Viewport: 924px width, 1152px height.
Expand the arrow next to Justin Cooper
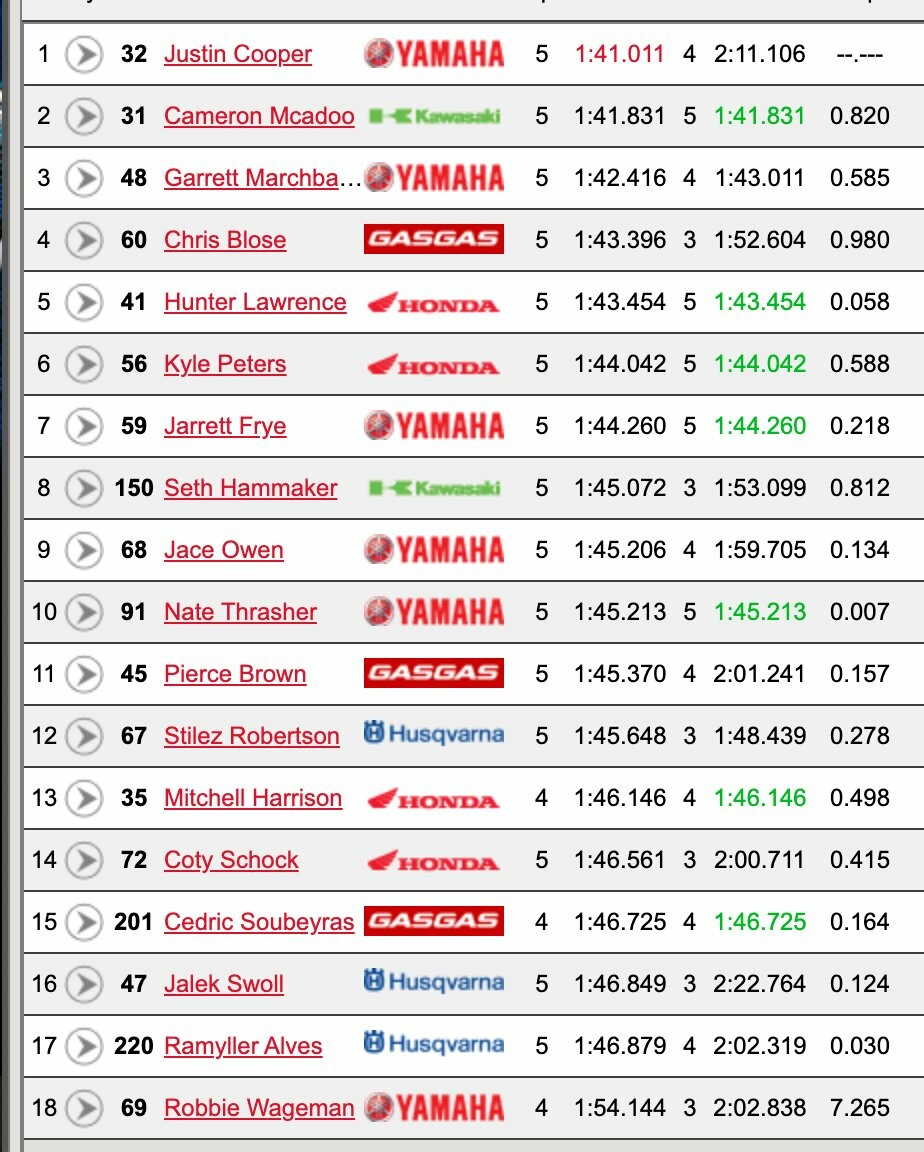[x=84, y=54]
